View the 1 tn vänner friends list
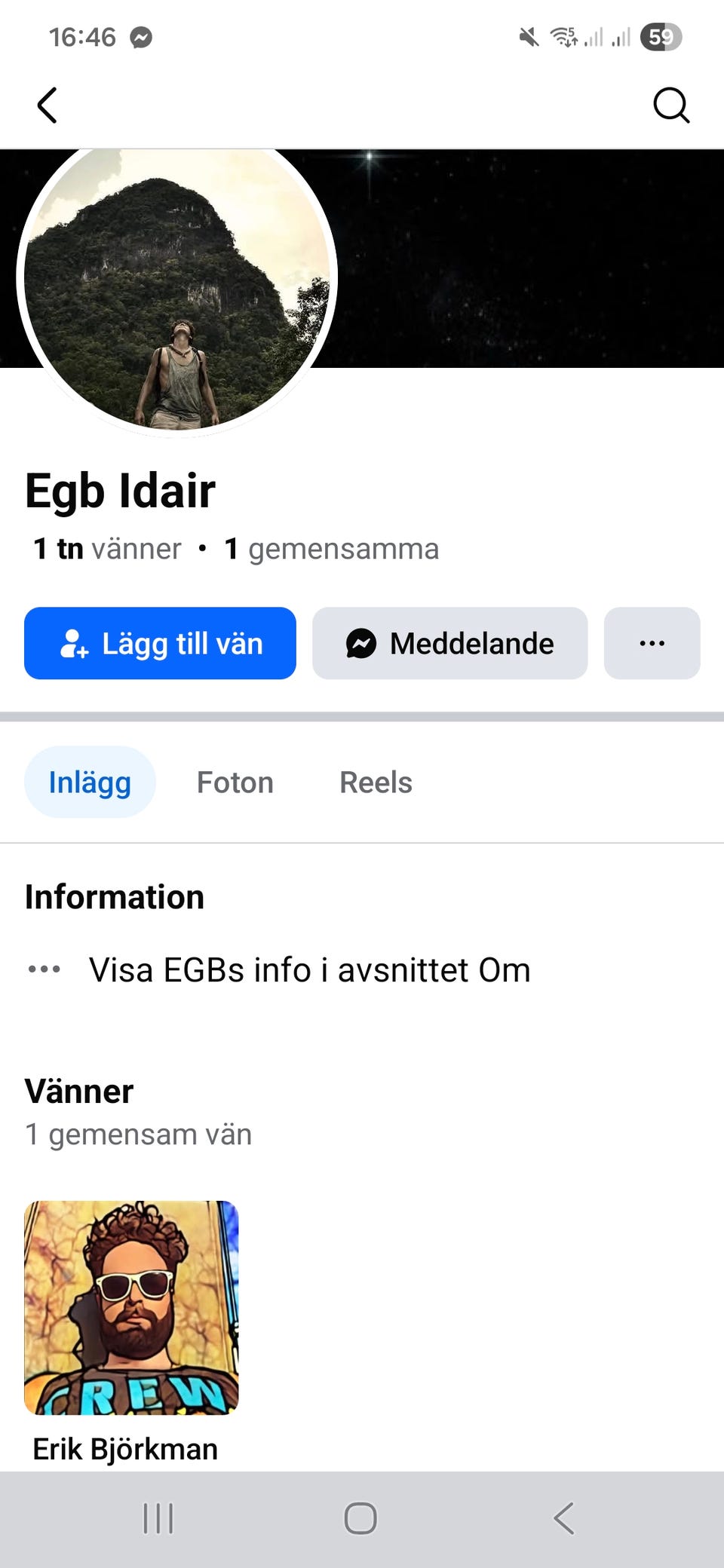Screen dimensions: 724x1568 (x=107, y=549)
